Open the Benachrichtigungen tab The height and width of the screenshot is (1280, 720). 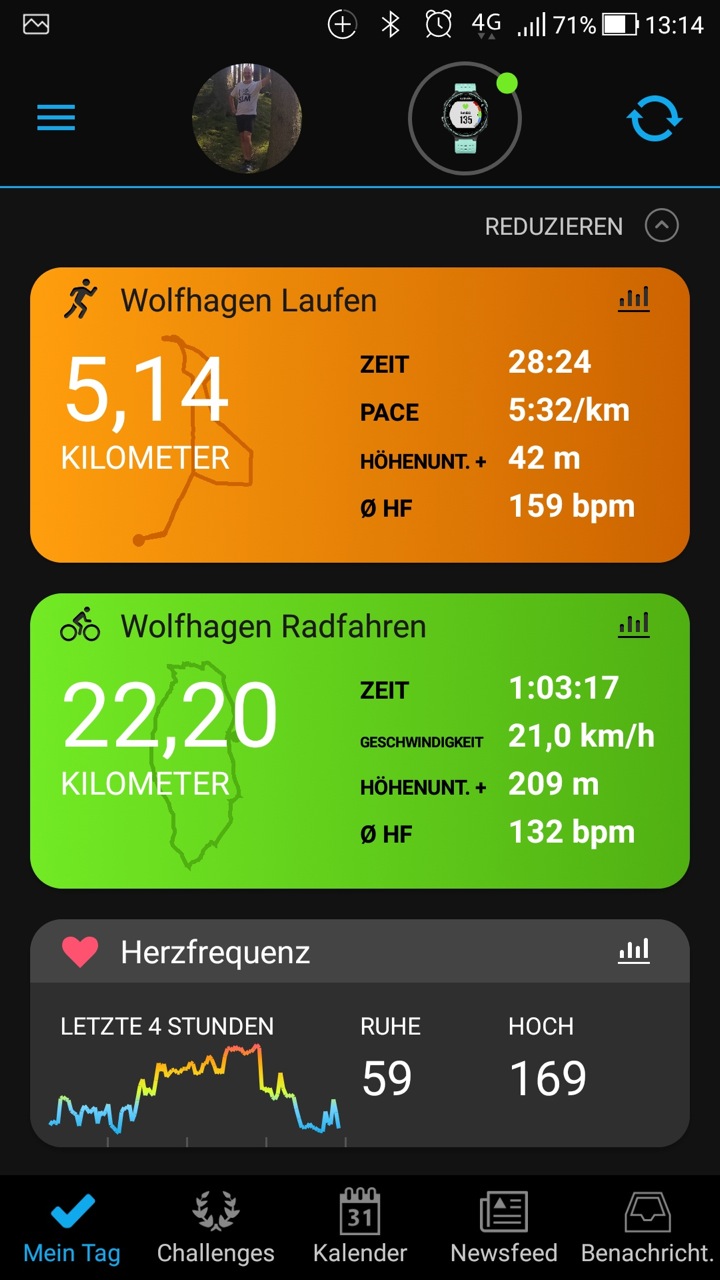pyautogui.click(x=647, y=1228)
